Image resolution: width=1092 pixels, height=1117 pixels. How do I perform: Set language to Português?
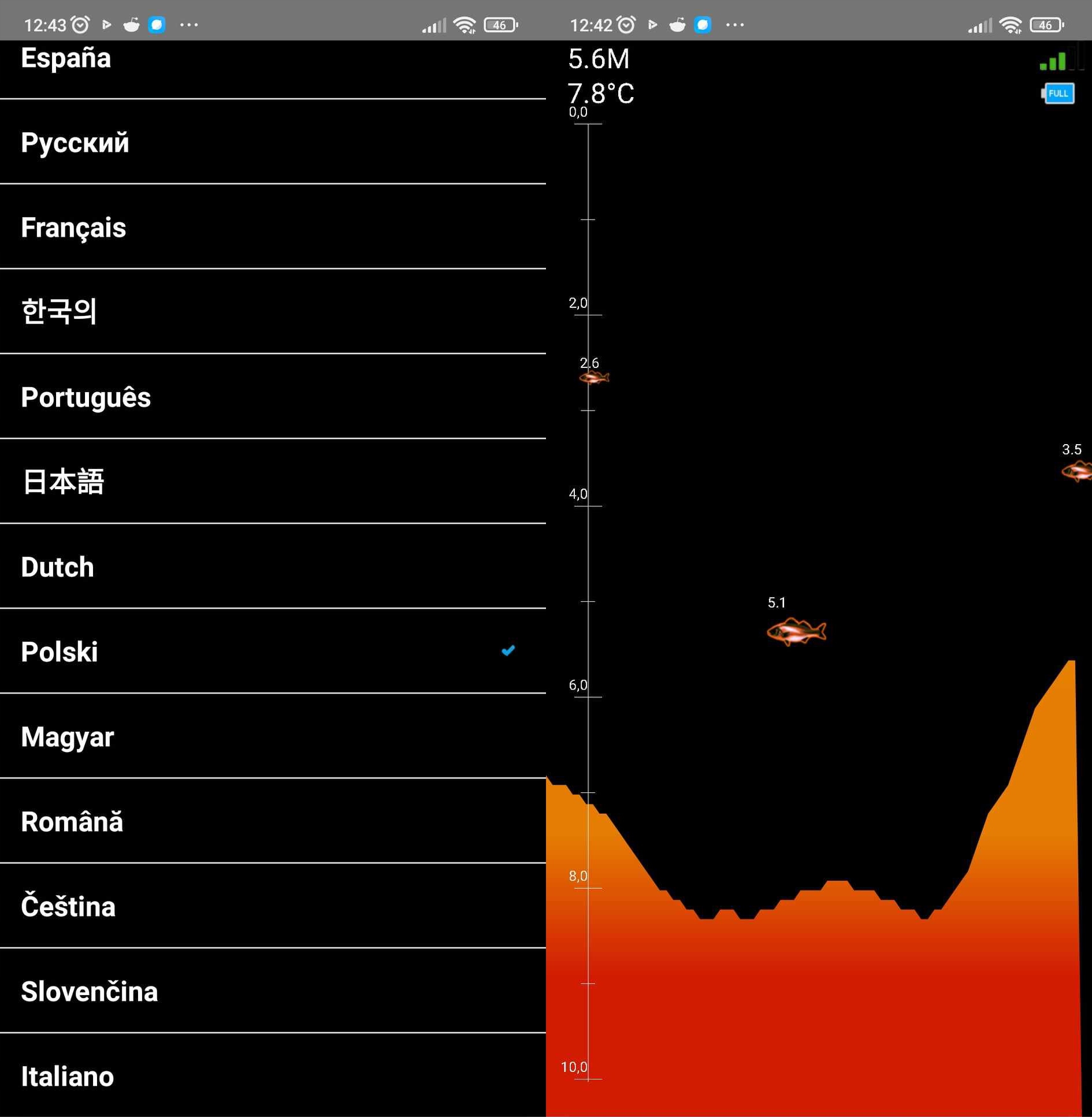pyautogui.click(x=86, y=397)
